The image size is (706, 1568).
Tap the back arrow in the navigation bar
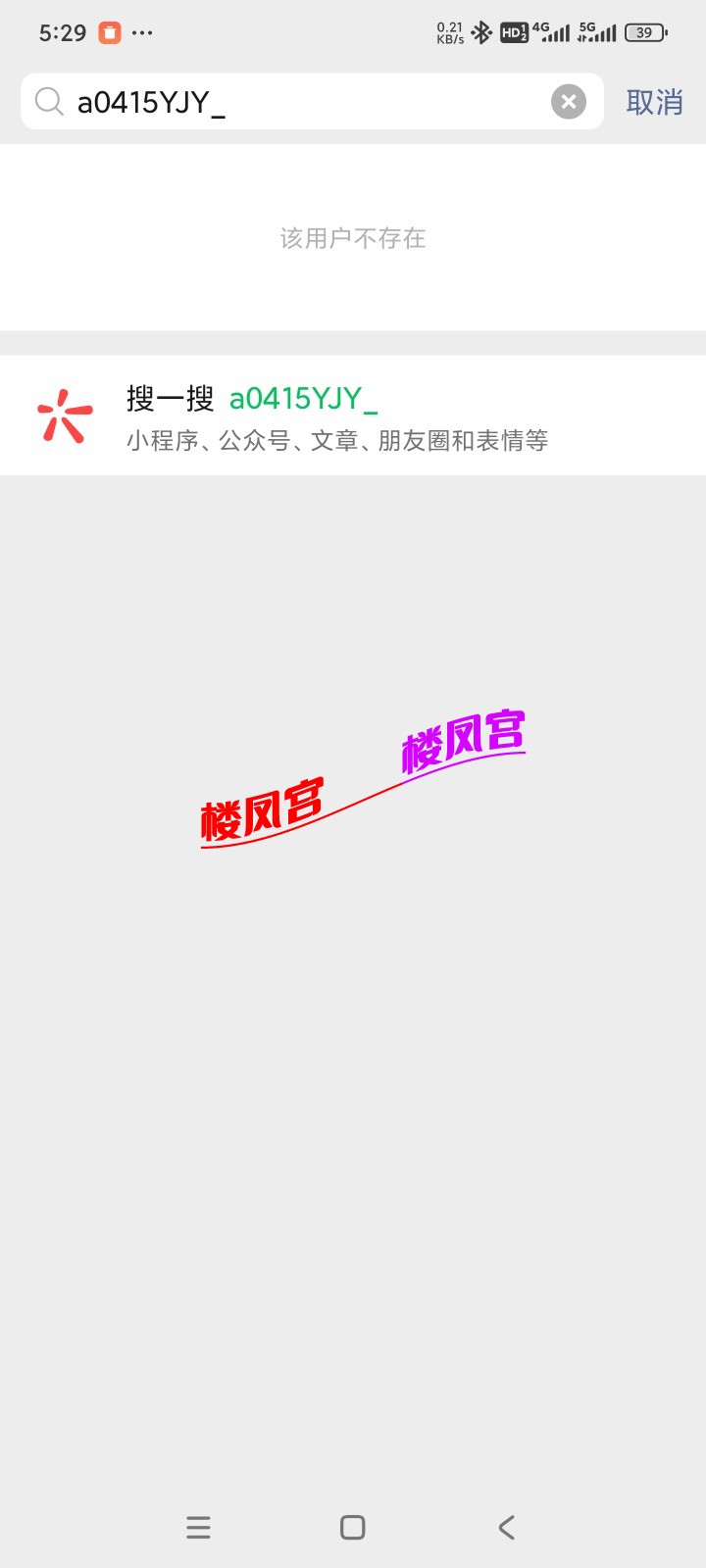point(506,1526)
